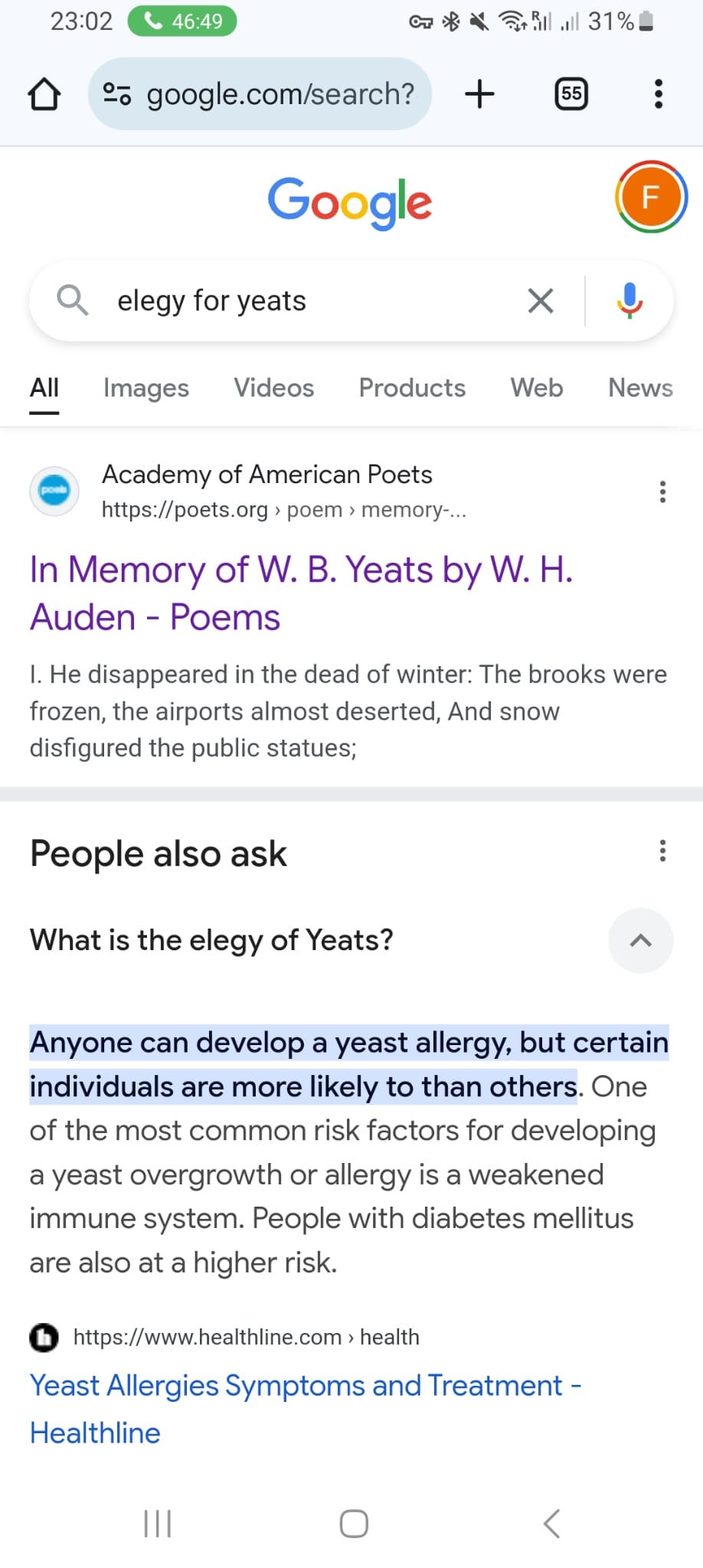The image size is (703, 1568).
Task: Edit the 'elegy for yeats' search query
Action: tap(306, 301)
